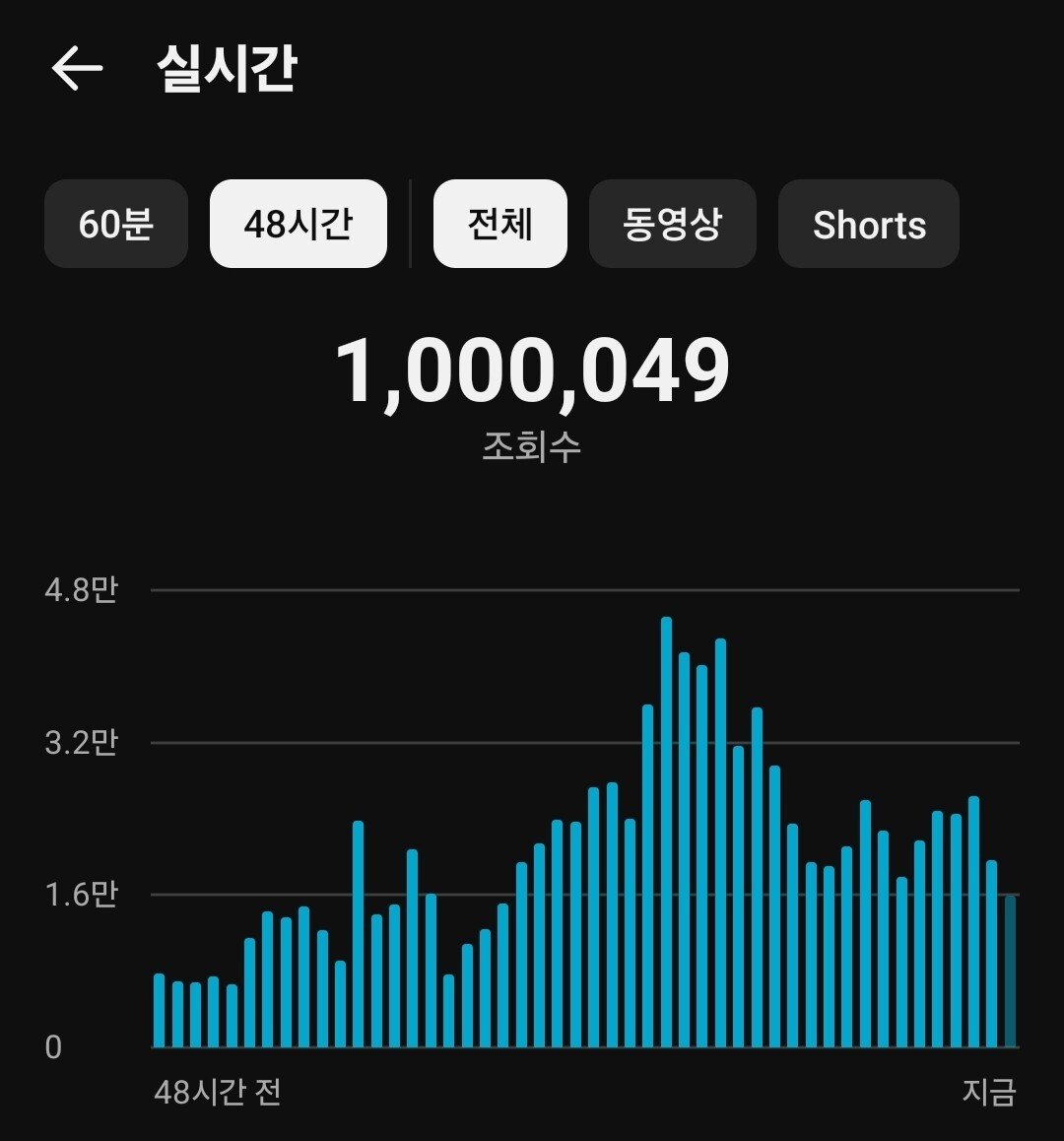Activate the 전체 content filter

coord(499,224)
